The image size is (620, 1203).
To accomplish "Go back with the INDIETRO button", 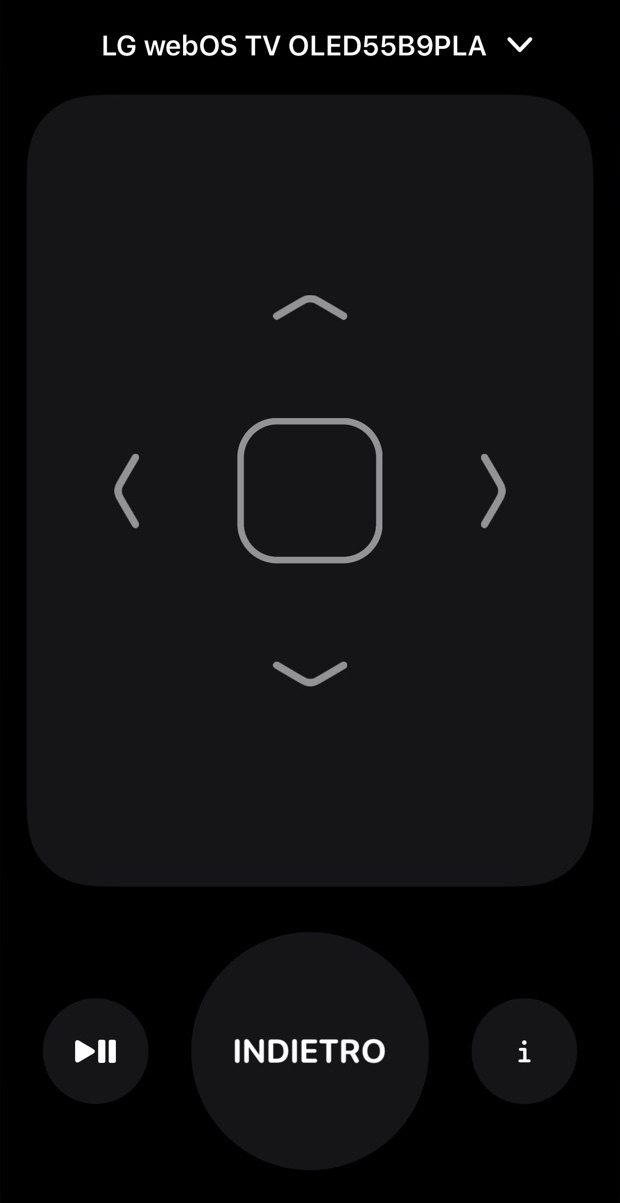I will (310, 1051).
